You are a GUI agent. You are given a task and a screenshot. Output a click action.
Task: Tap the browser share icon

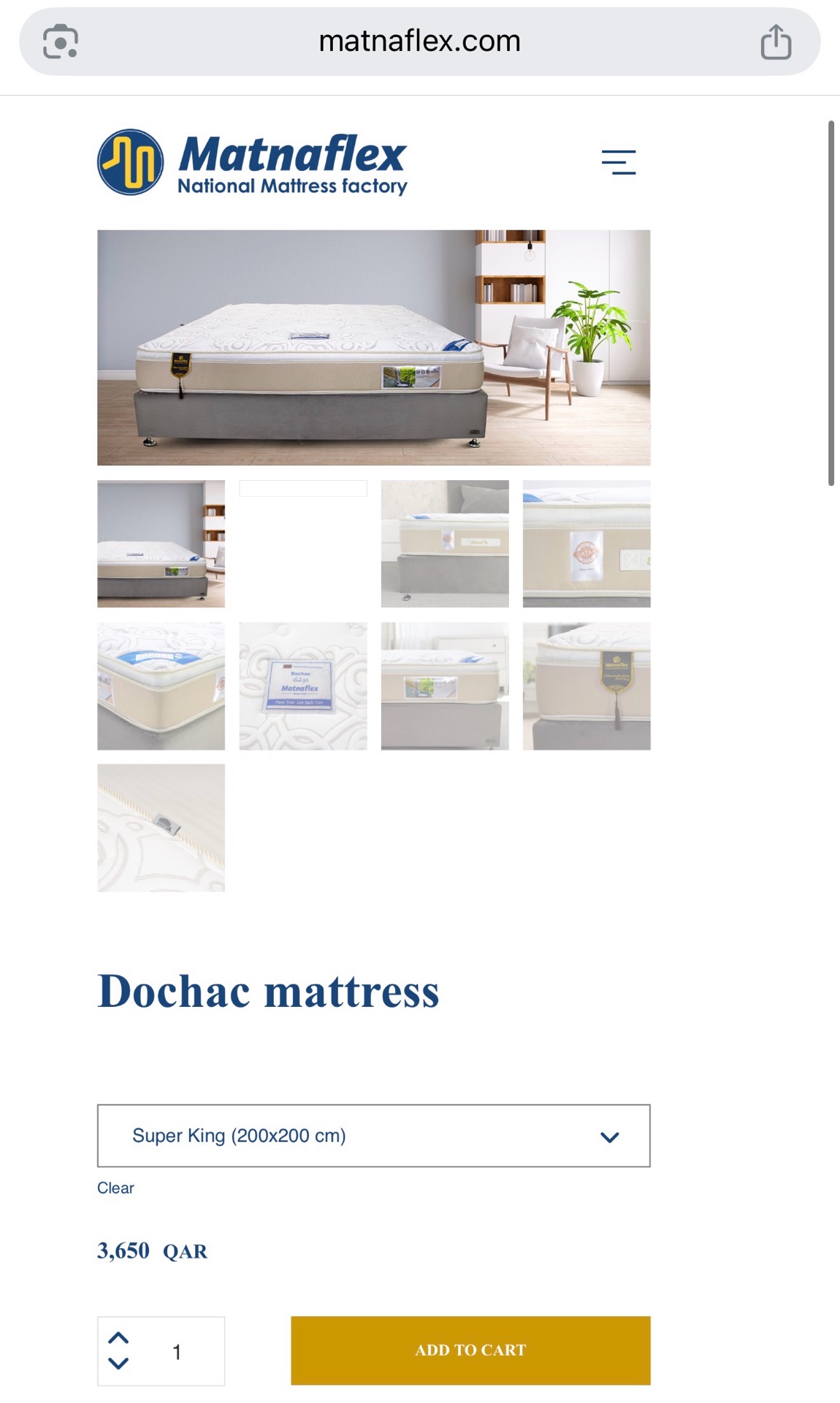click(776, 42)
